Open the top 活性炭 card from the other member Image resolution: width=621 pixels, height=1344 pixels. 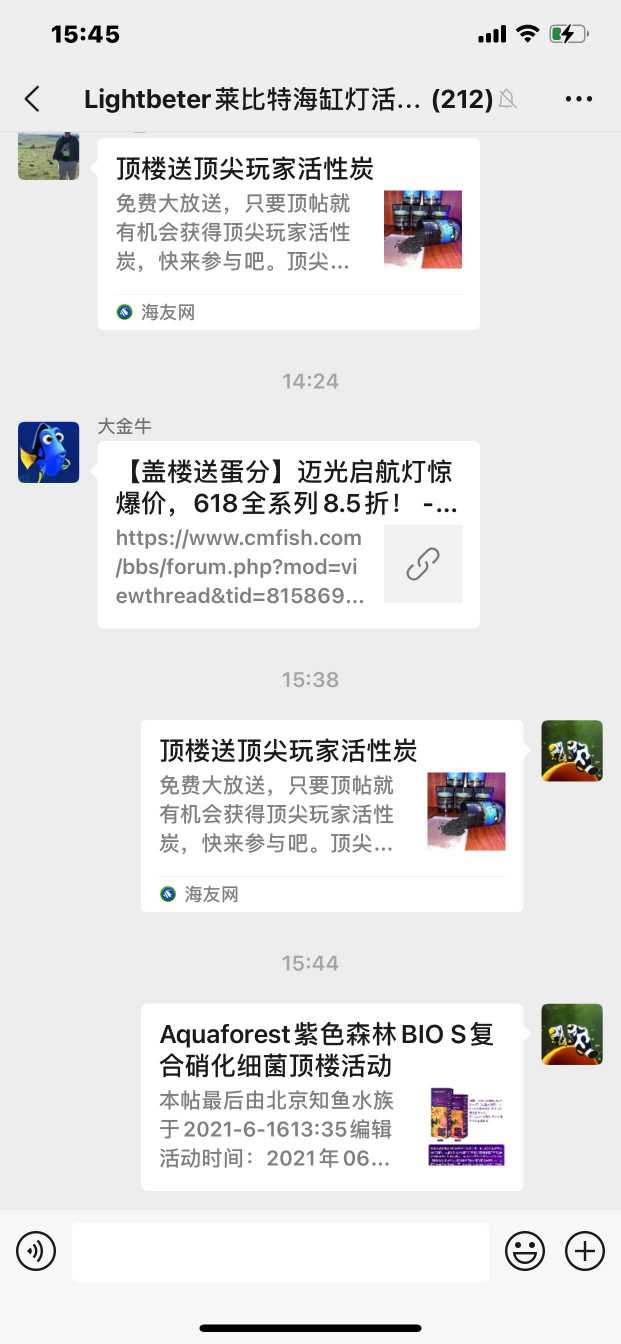coord(288,232)
